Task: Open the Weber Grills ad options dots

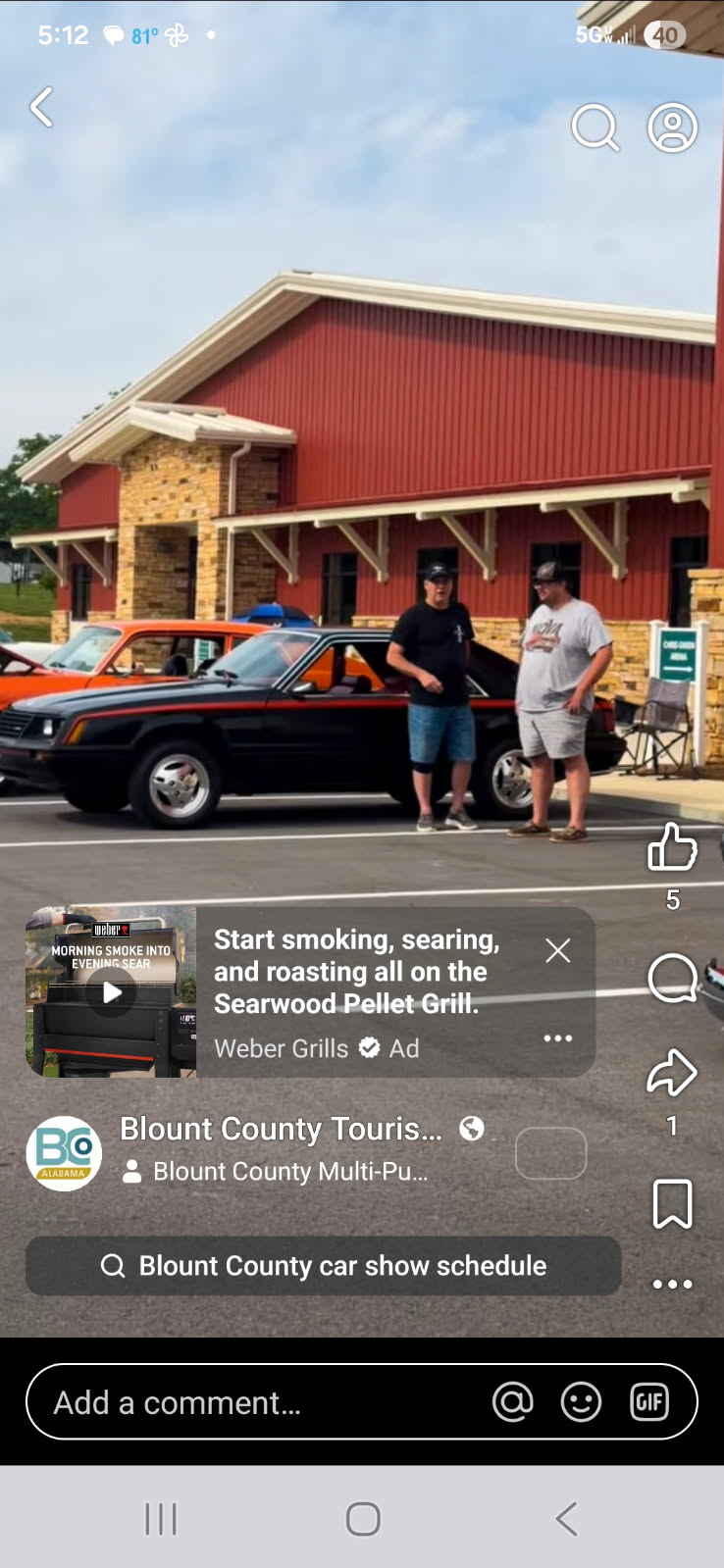Action: (x=558, y=1037)
